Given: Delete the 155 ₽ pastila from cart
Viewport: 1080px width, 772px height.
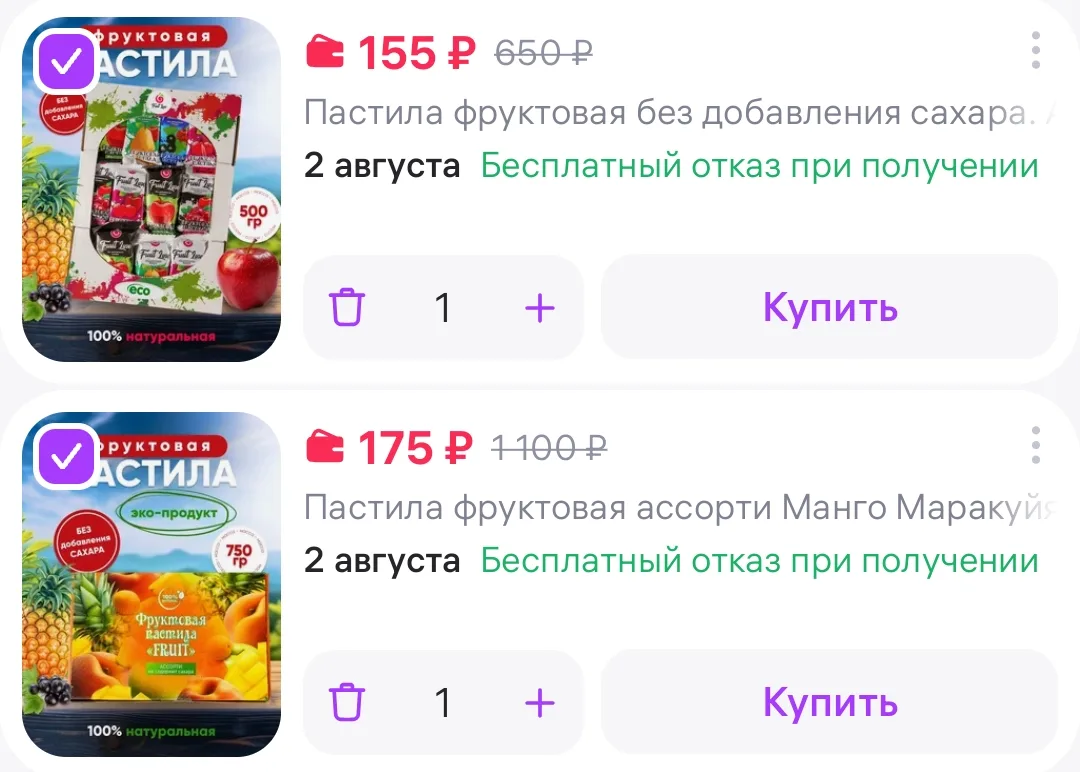Looking at the screenshot, I should click(346, 306).
